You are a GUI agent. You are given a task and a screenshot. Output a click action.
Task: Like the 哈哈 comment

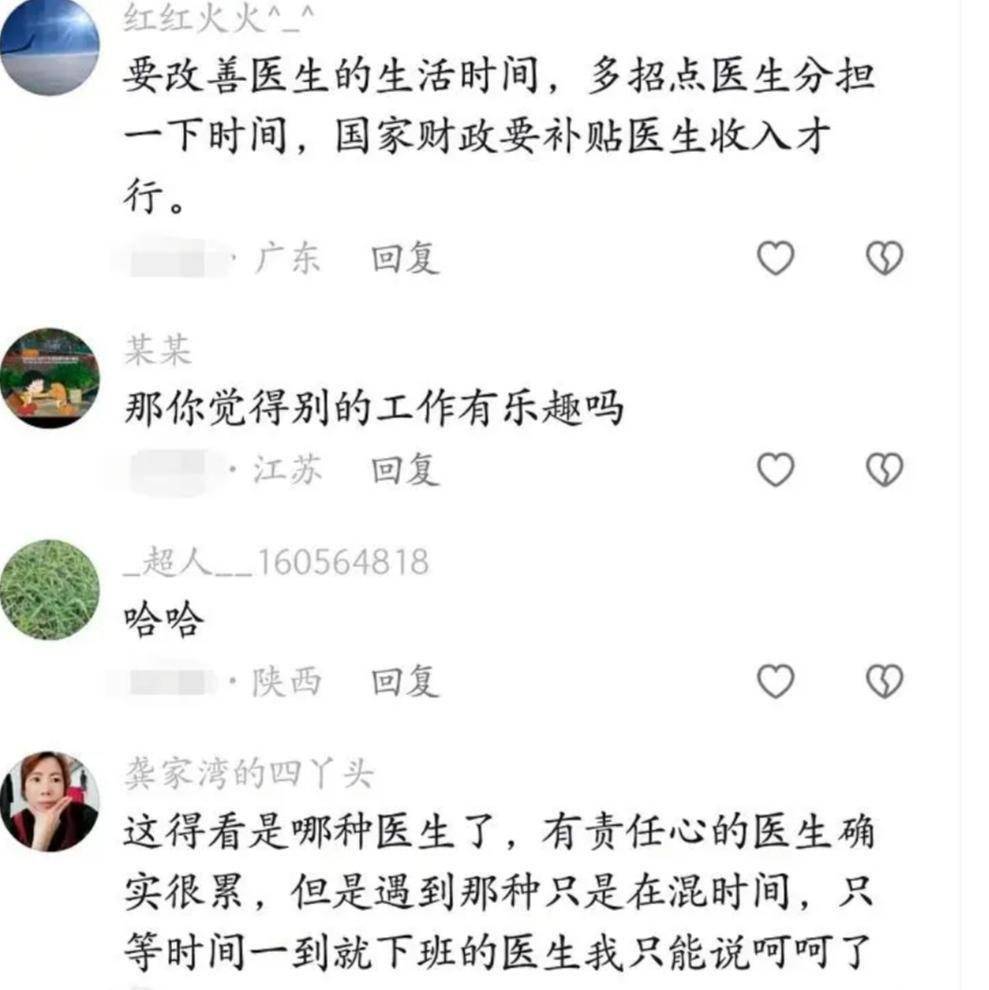click(775, 682)
